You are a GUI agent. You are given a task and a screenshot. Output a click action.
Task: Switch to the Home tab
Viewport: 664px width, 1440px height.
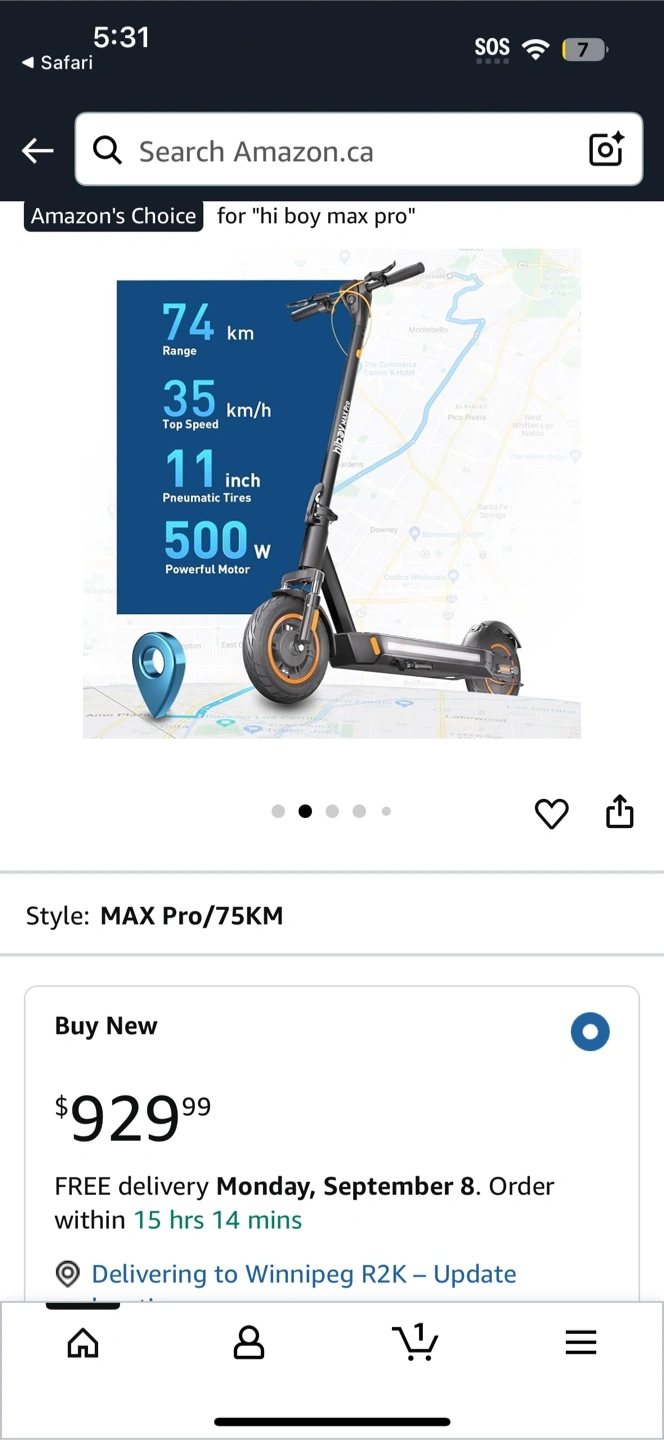(83, 1343)
